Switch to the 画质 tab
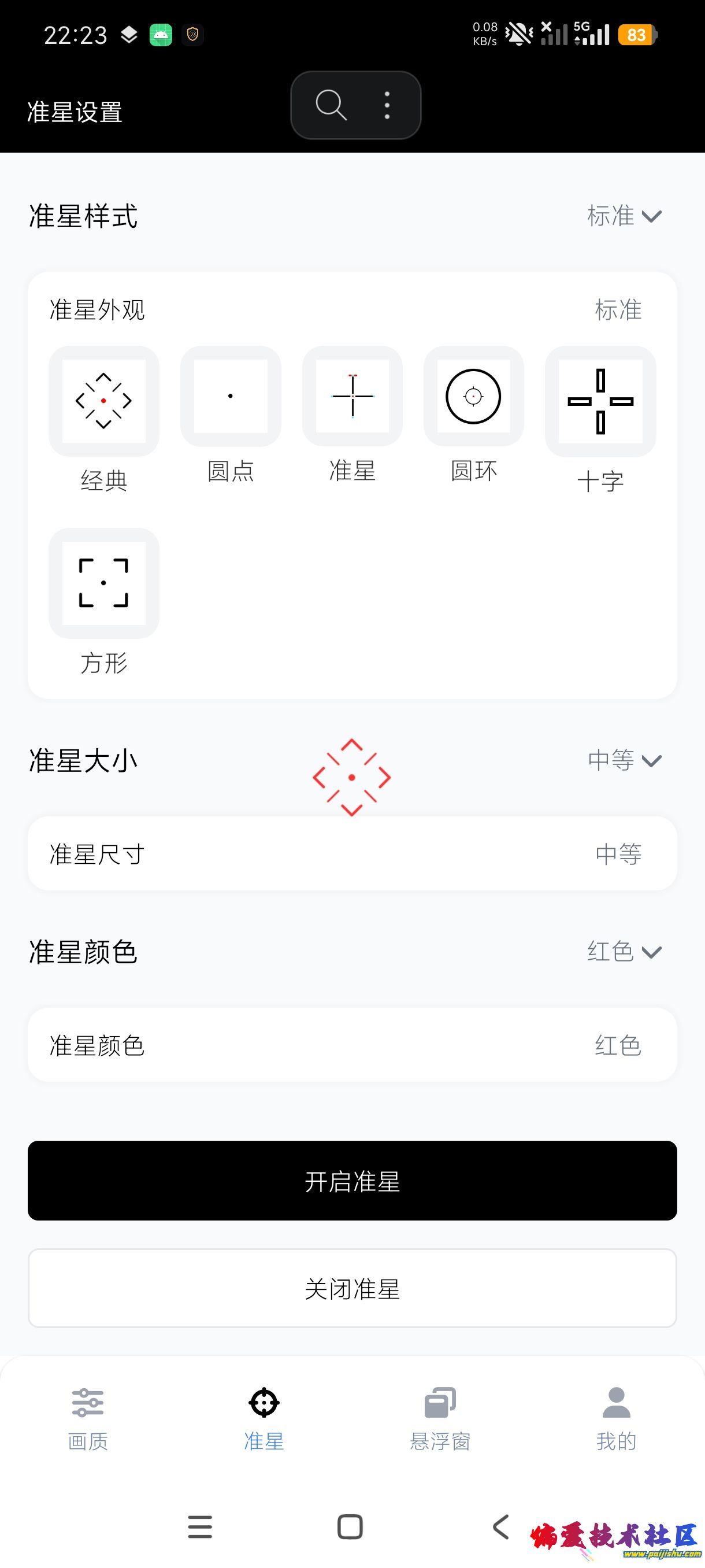 tap(88, 1419)
